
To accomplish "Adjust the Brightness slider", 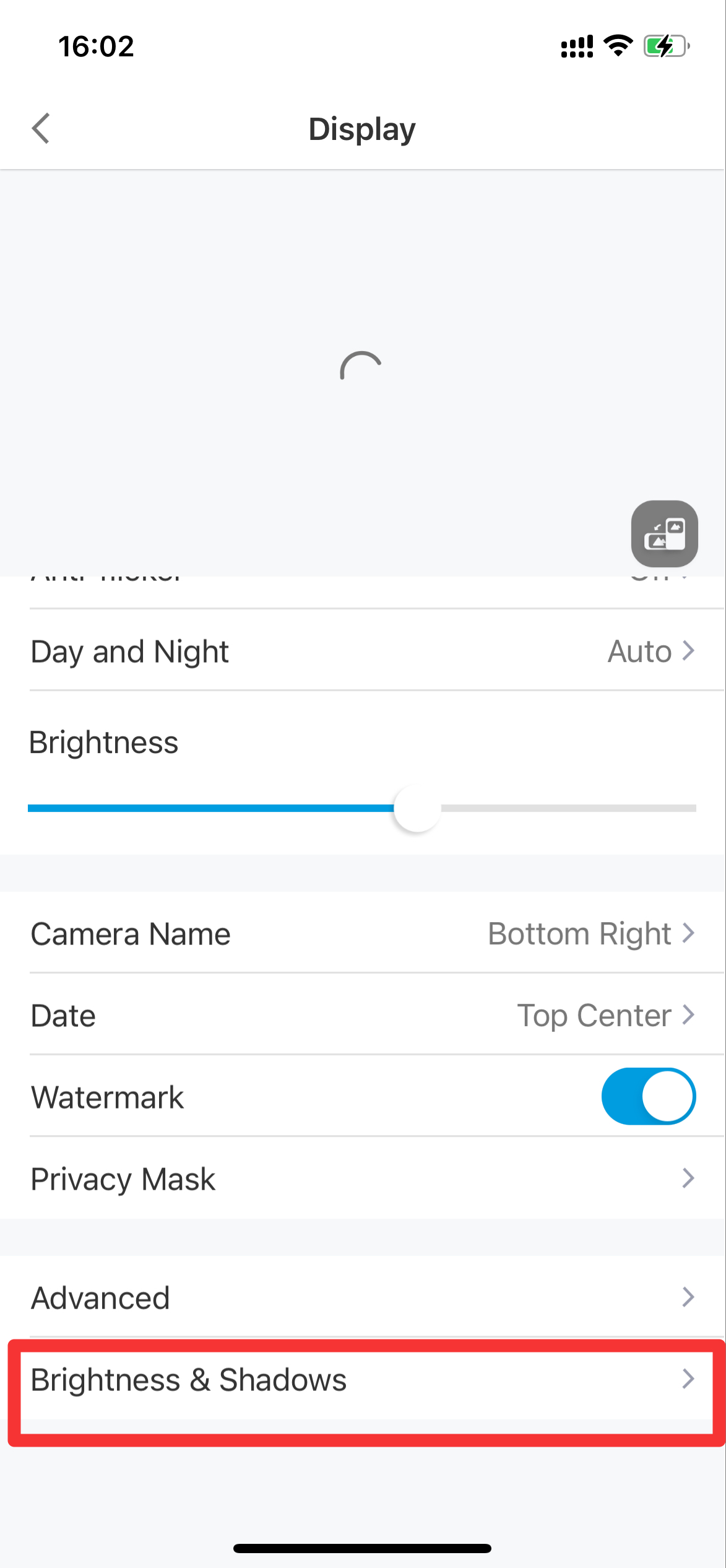I will (x=417, y=808).
